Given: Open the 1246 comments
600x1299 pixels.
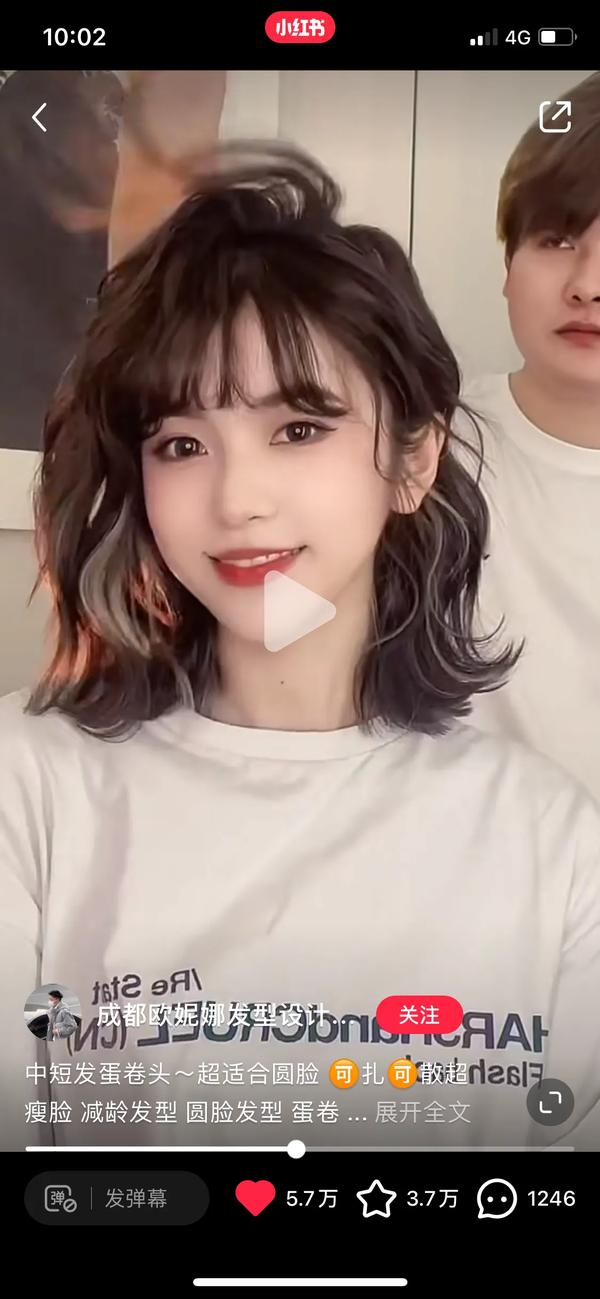Looking at the screenshot, I should (x=497, y=1198).
